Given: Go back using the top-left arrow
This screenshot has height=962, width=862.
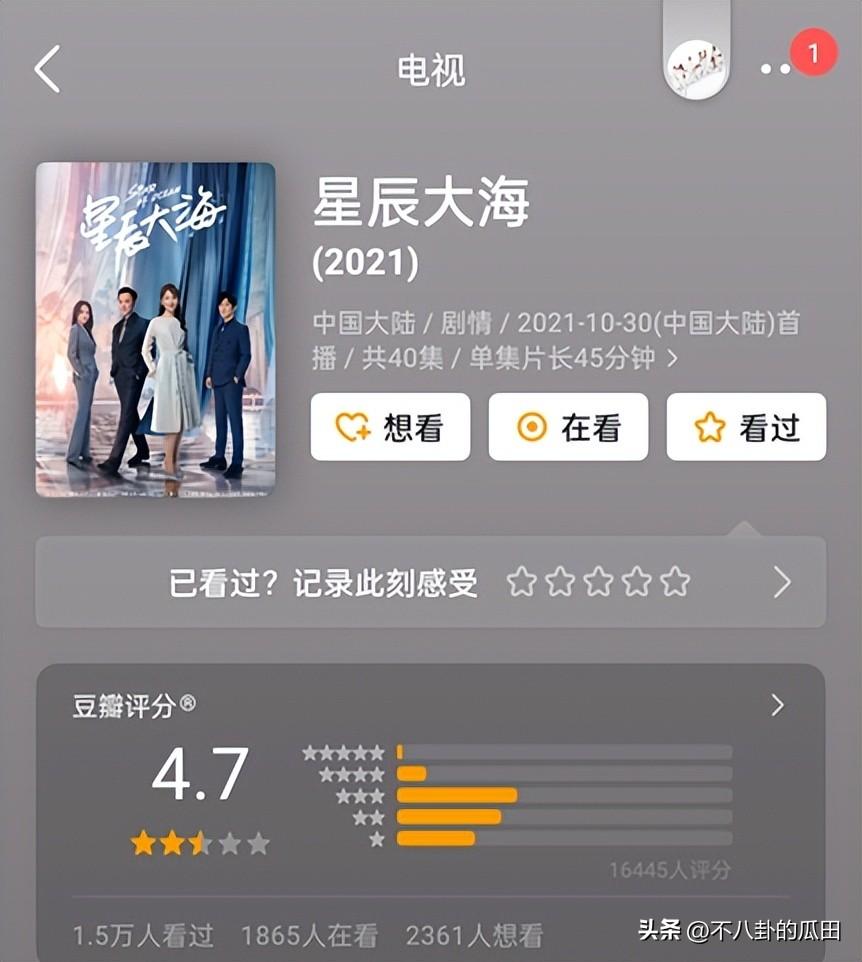Looking at the screenshot, I should click(47, 70).
